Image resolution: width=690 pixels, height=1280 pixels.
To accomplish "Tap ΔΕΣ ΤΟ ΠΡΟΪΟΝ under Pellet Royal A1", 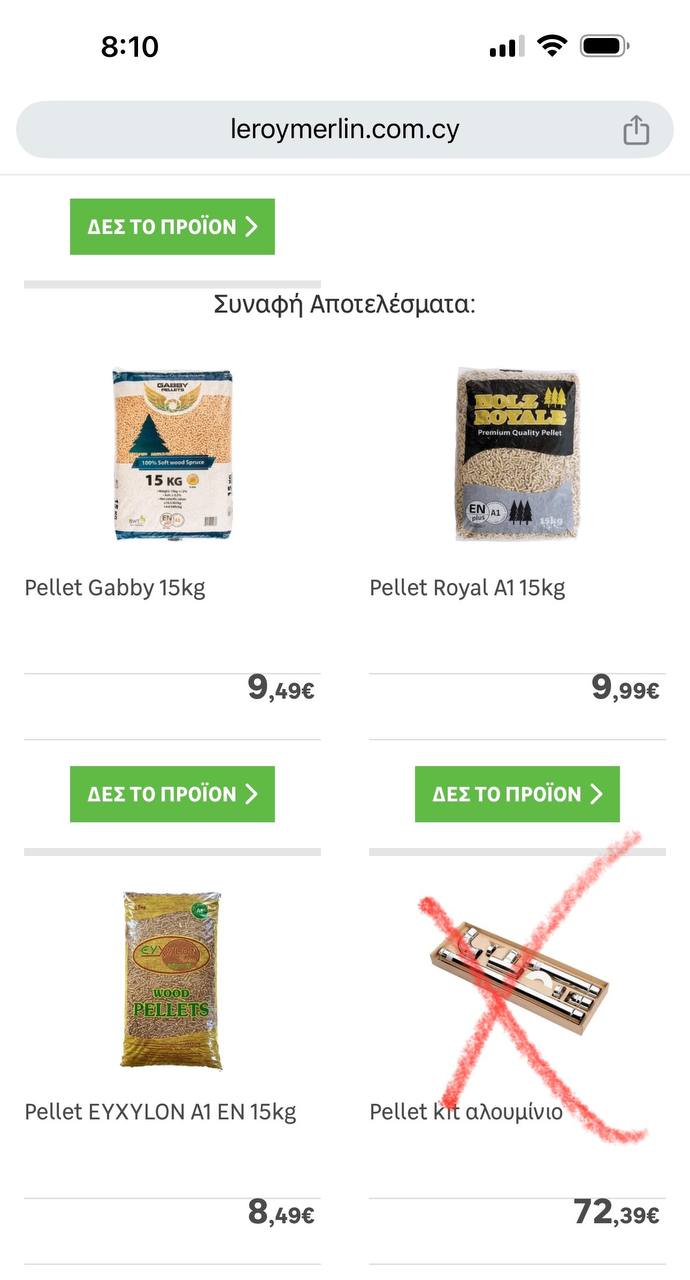I will (x=517, y=794).
